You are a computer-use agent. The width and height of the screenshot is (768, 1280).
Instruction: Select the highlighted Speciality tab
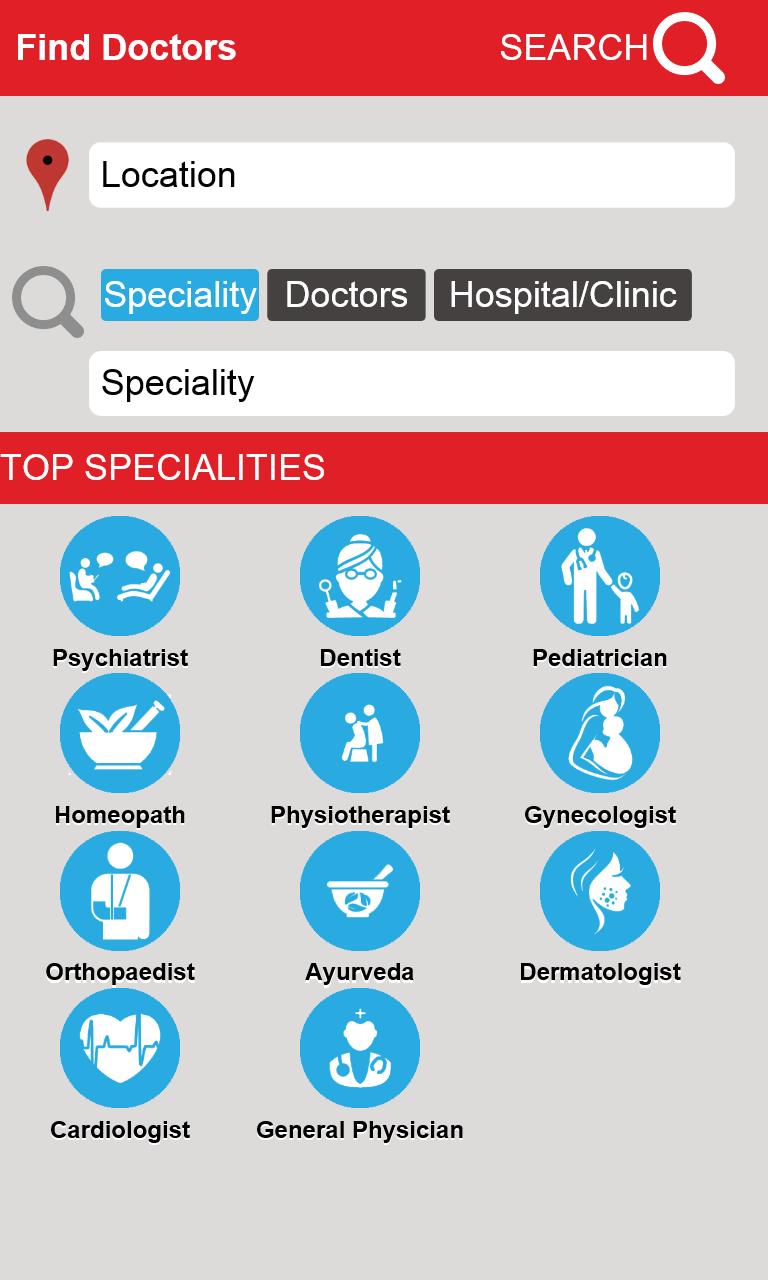point(179,295)
